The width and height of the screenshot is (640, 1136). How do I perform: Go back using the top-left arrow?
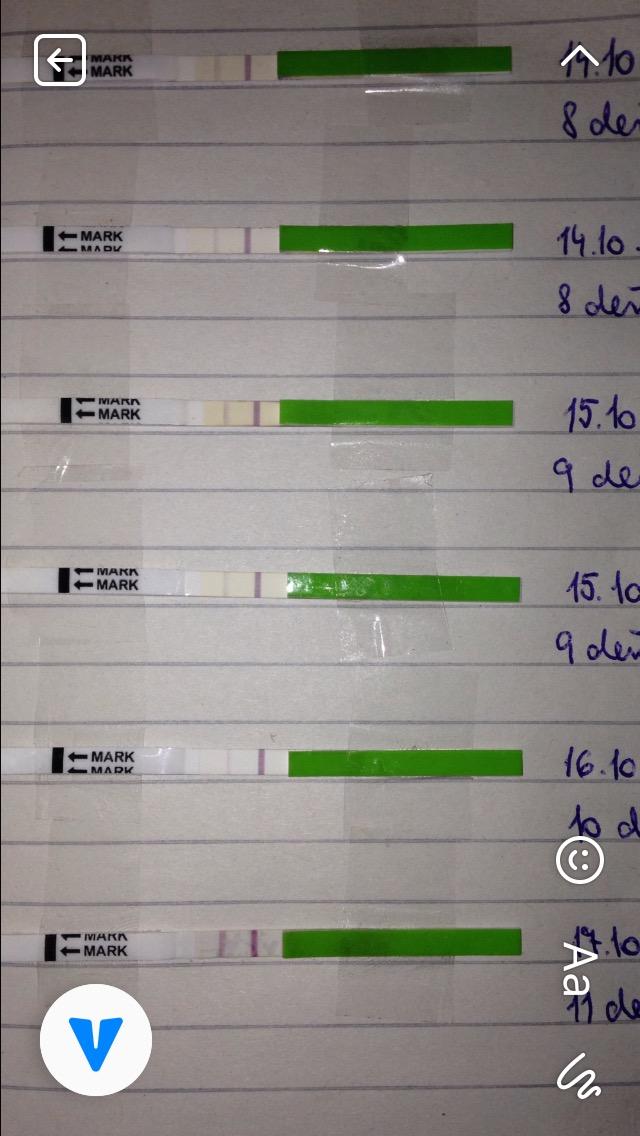point(60,61)
